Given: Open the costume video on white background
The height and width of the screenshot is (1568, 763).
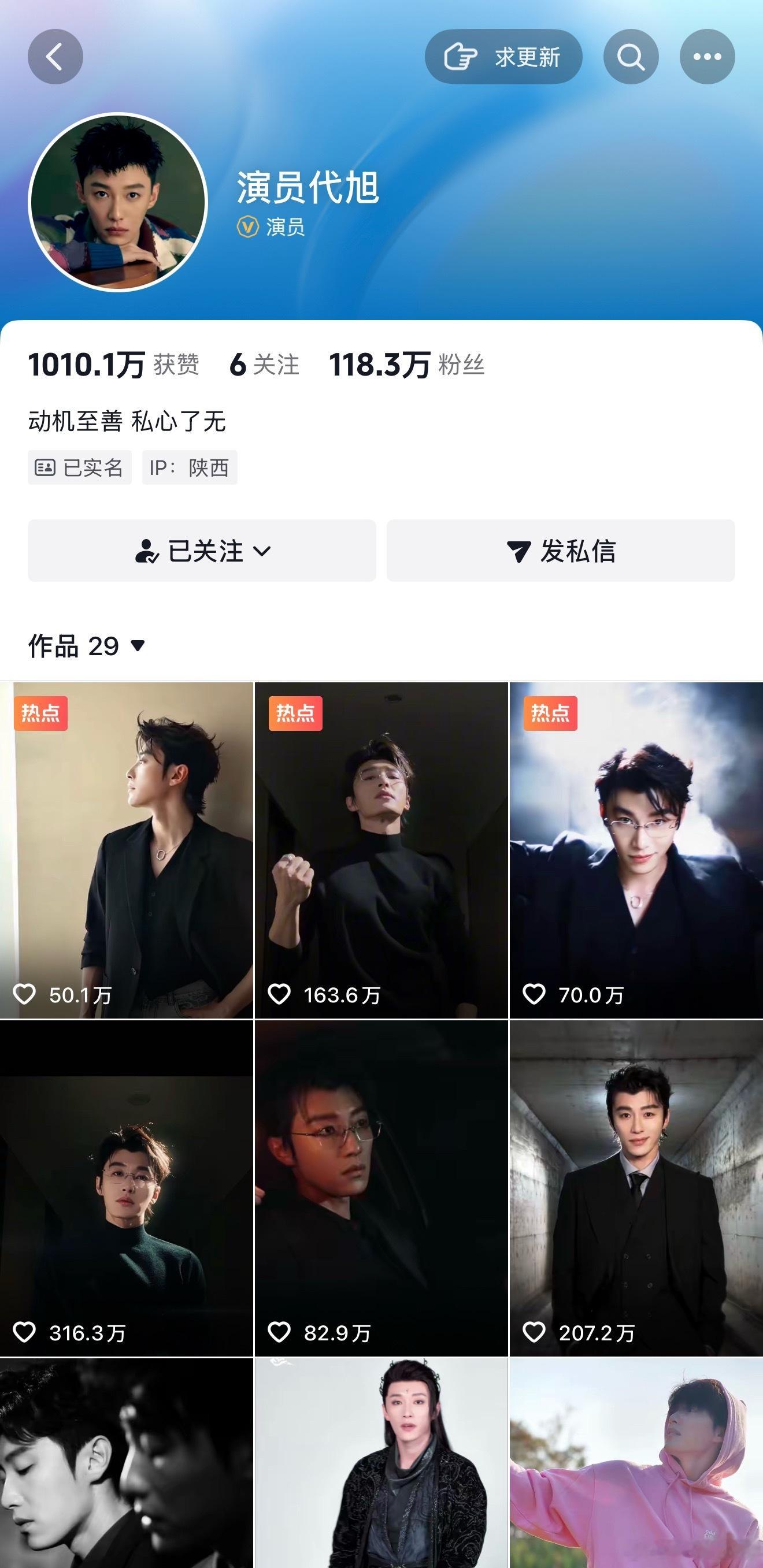Looking at the screenshot, I should [381, 1464].
